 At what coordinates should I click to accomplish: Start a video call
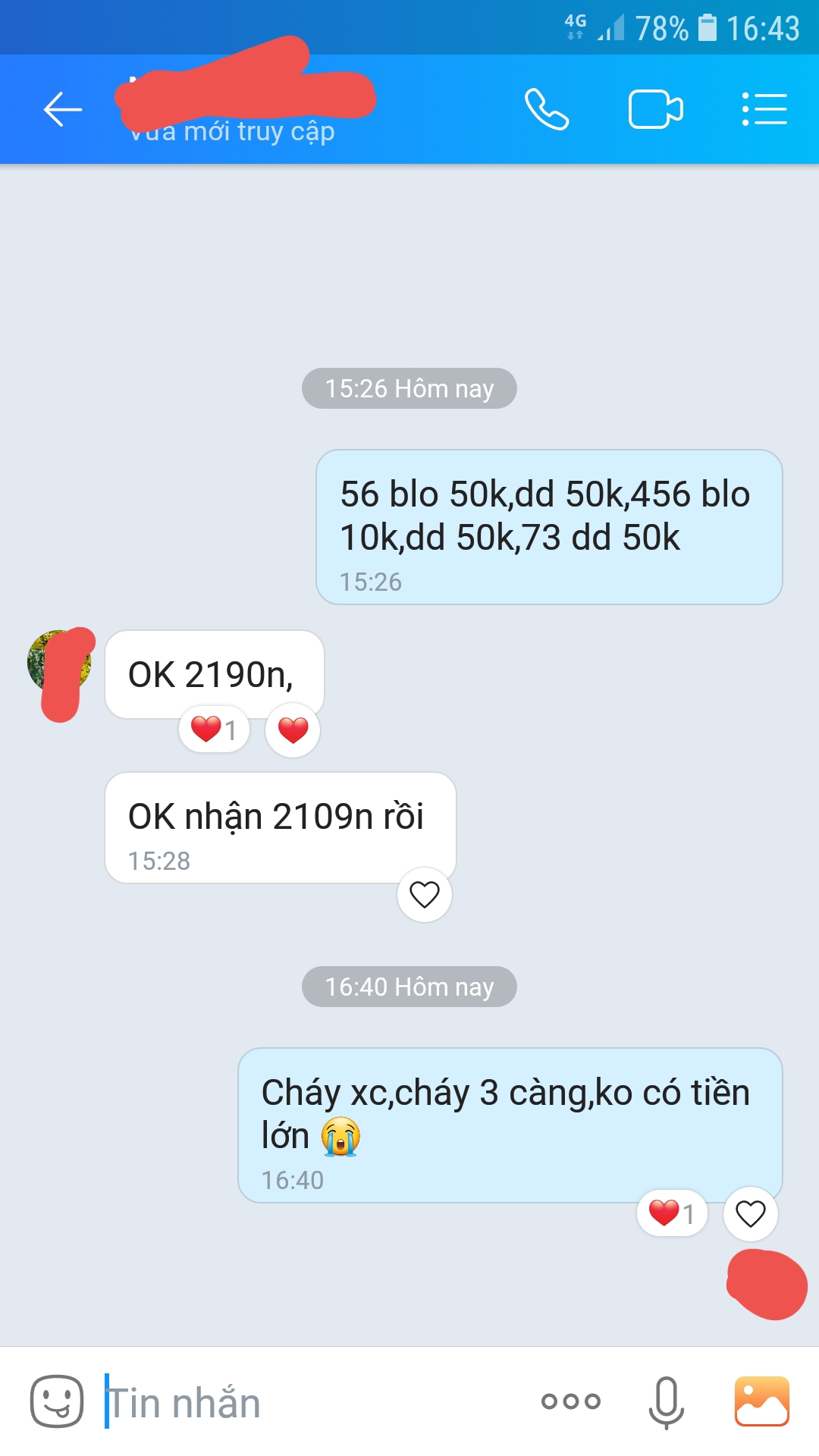click(x=656, y=110)
